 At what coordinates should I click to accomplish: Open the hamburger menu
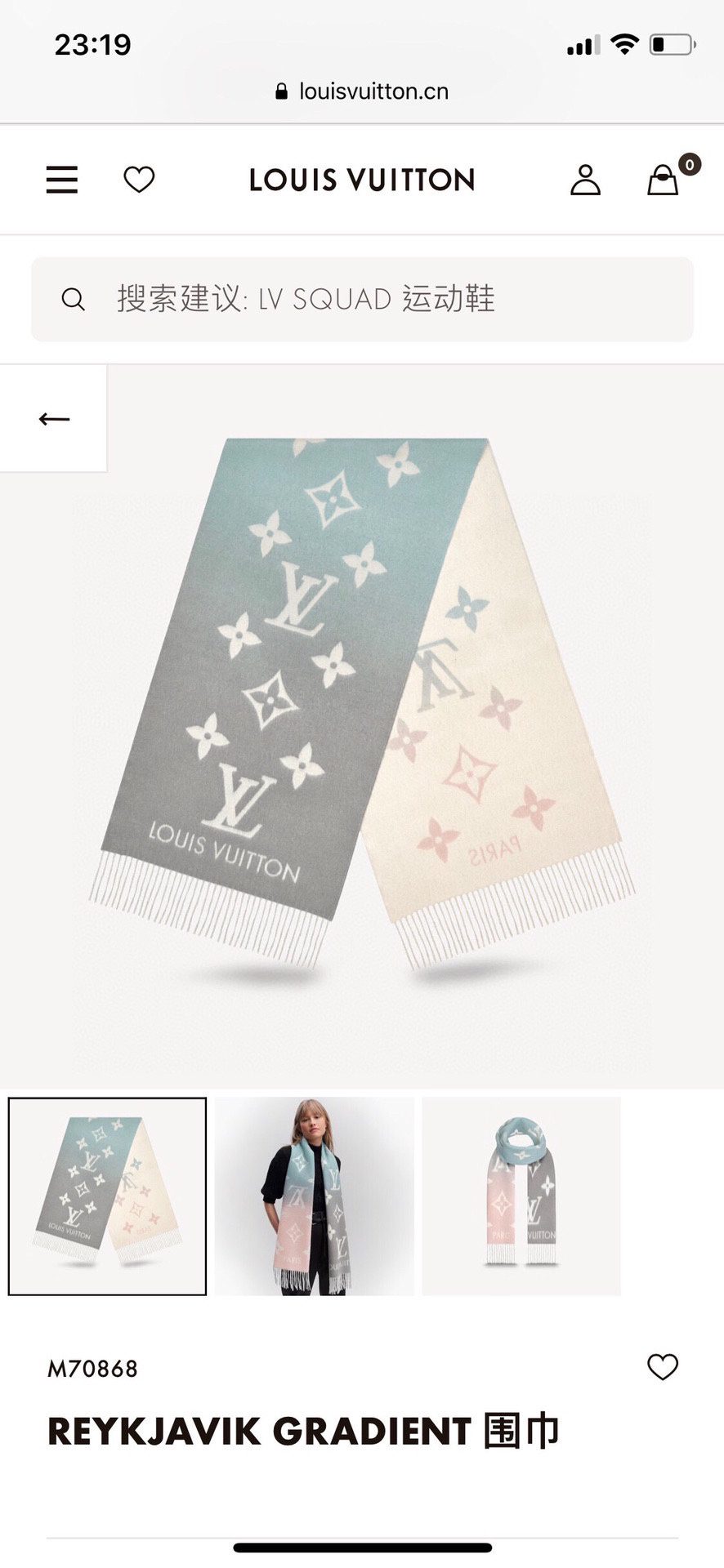pyautogui.click(x=62, y=180)
